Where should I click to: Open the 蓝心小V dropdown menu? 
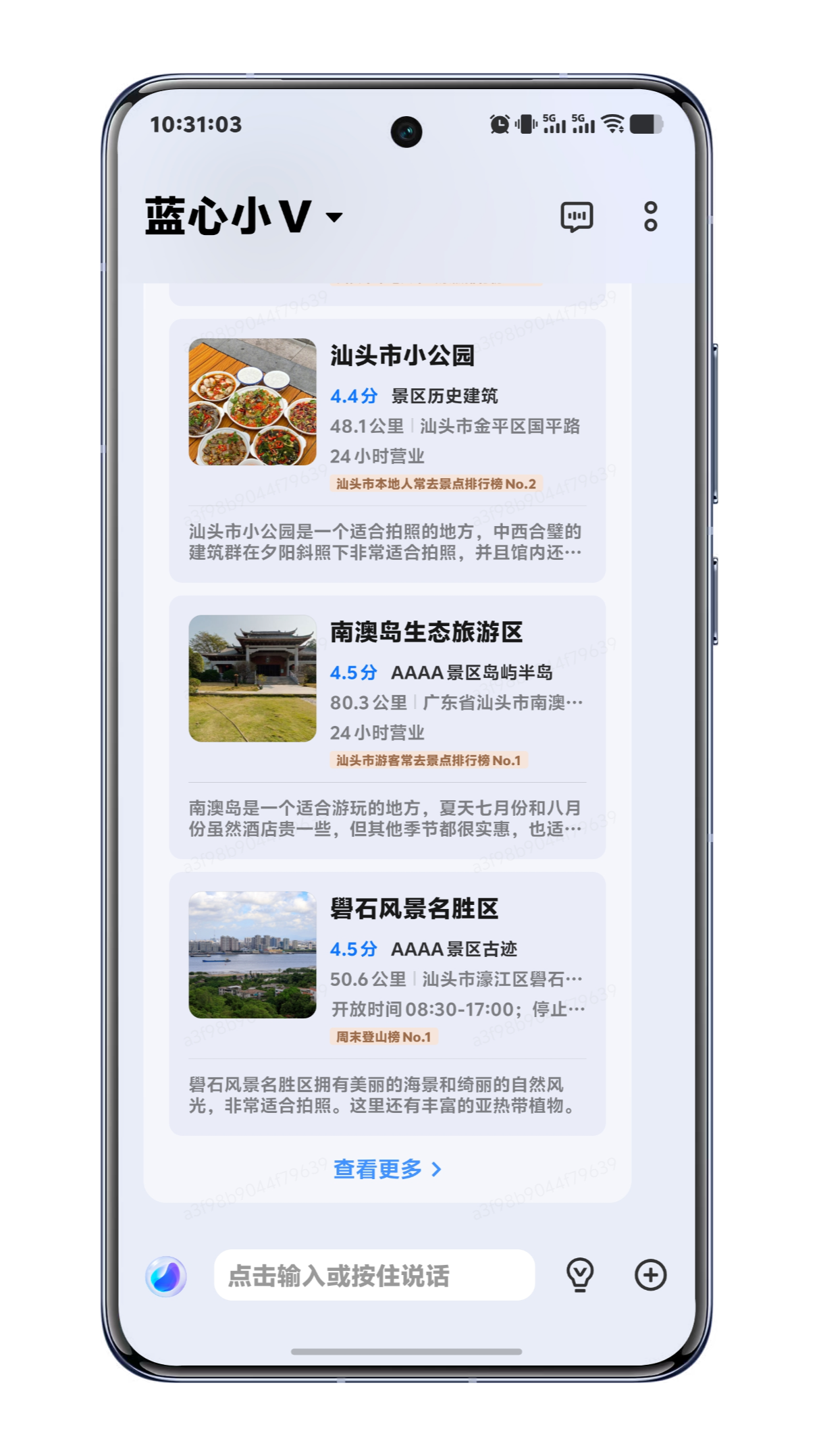[334, 217]
